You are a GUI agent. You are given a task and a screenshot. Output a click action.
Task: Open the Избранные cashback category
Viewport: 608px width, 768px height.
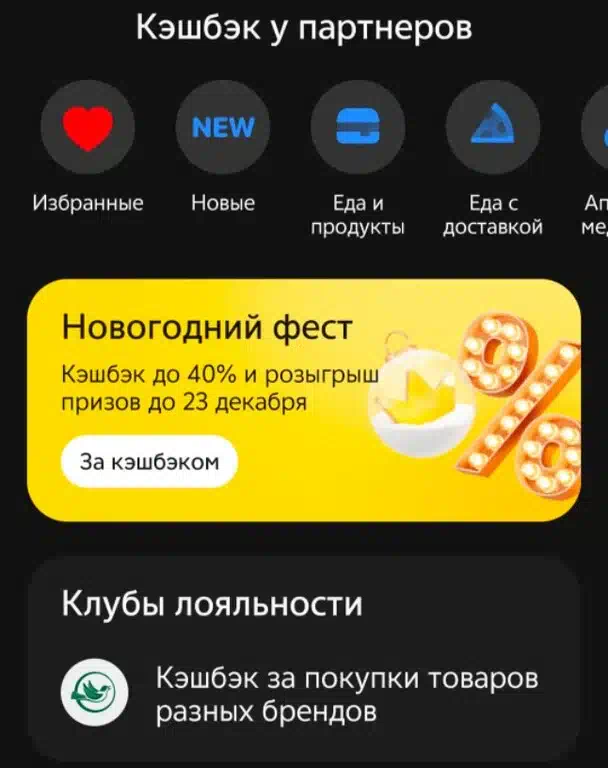pos(88,128)
